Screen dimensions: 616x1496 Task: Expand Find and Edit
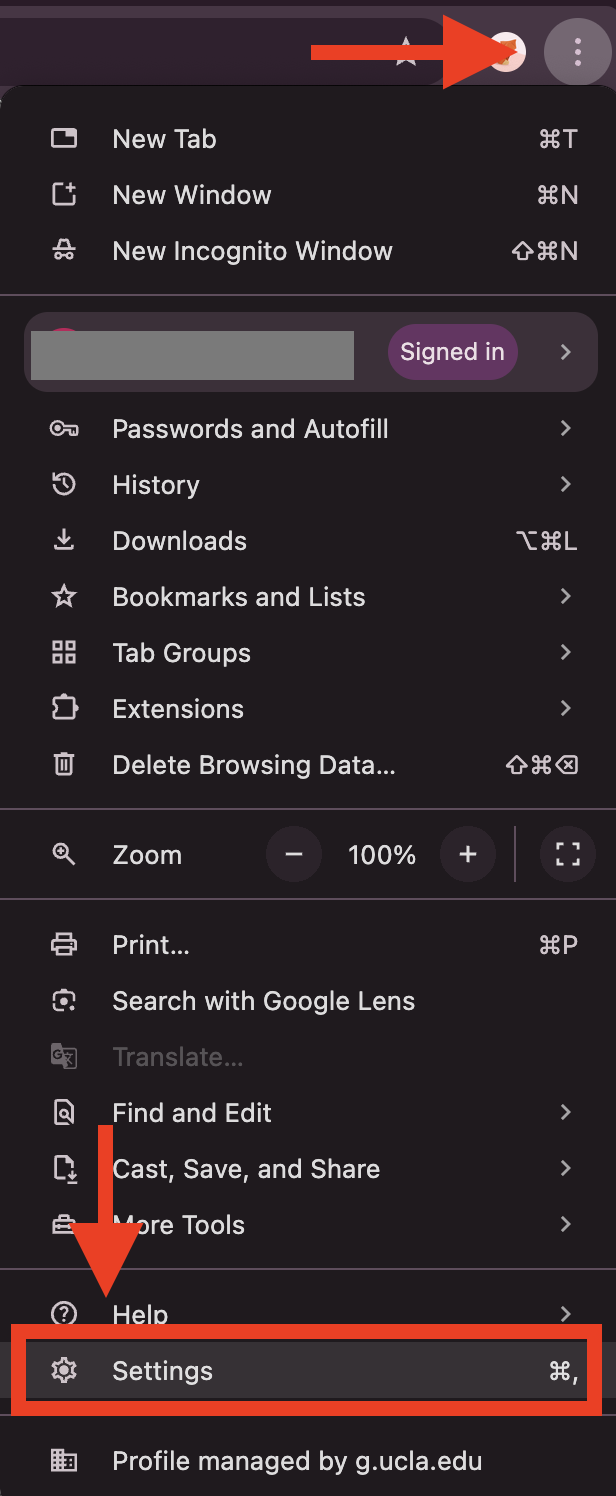point(192,1113)
